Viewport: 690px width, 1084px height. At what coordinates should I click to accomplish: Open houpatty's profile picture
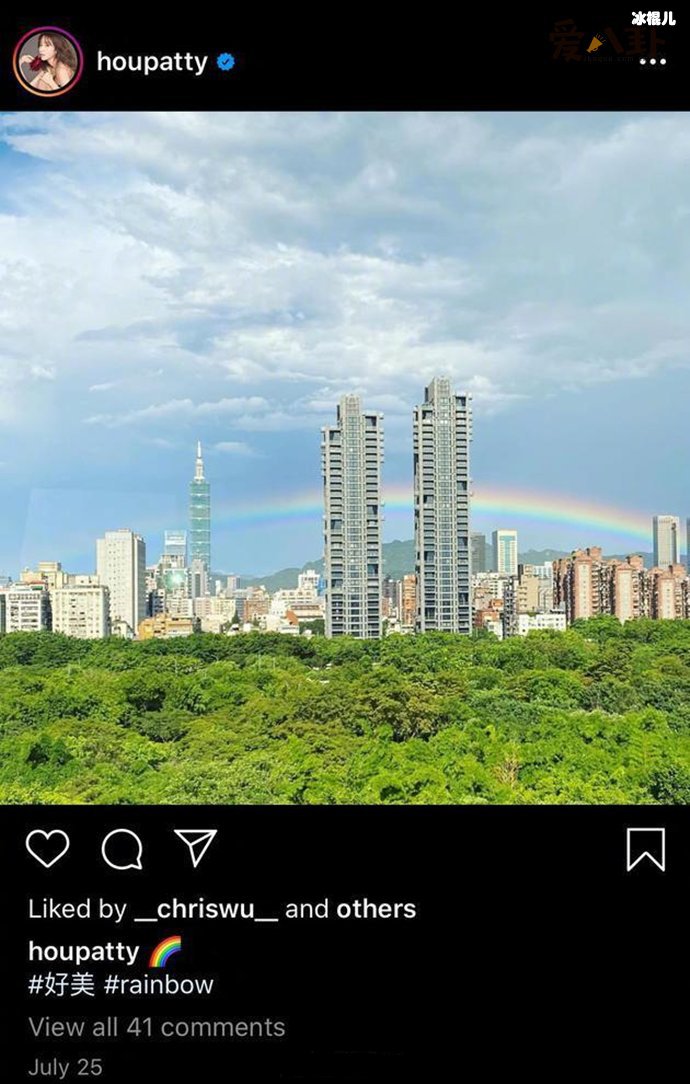click(47, 61)
